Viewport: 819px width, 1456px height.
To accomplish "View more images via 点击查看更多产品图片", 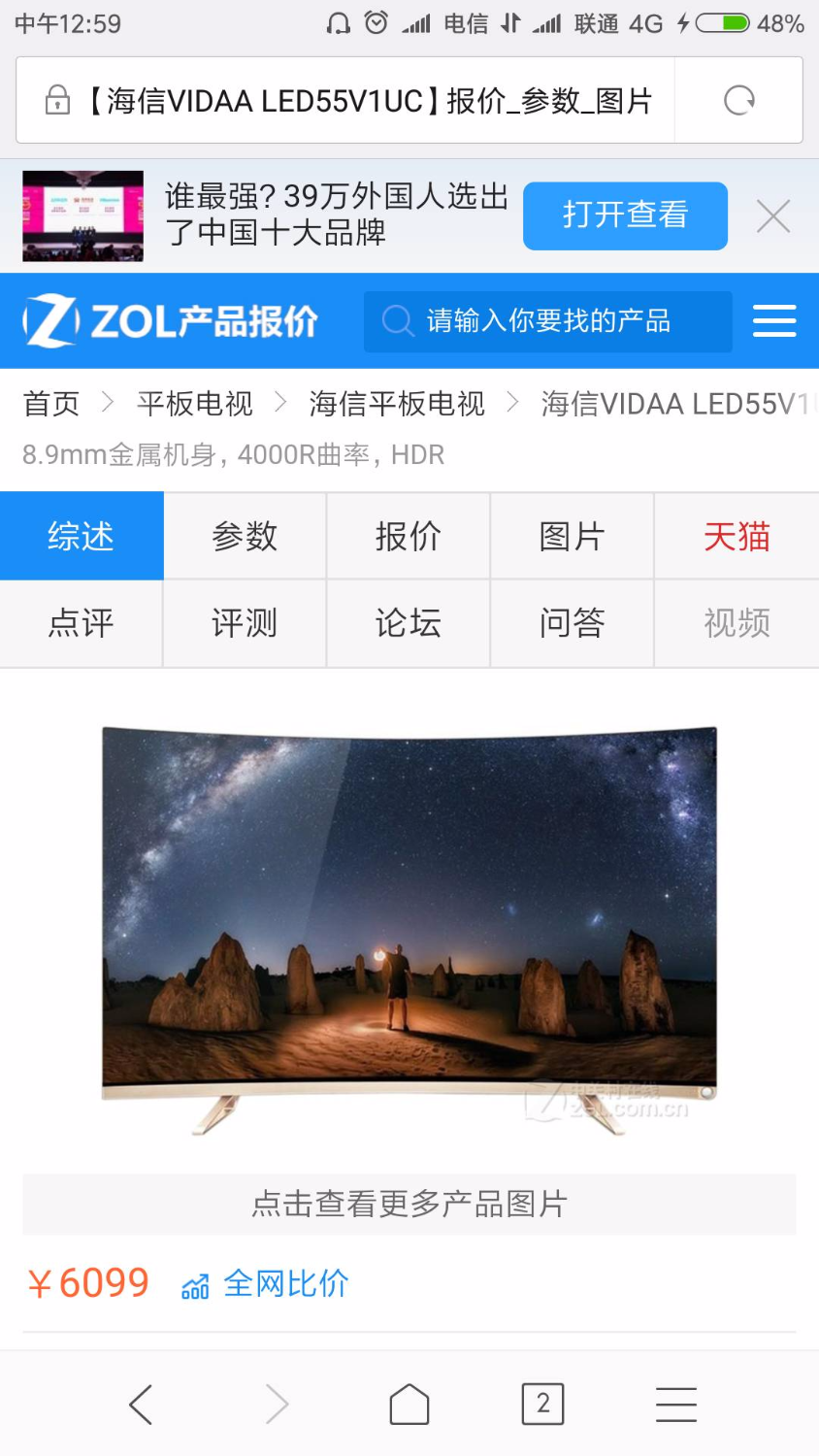I will 409,1203.
